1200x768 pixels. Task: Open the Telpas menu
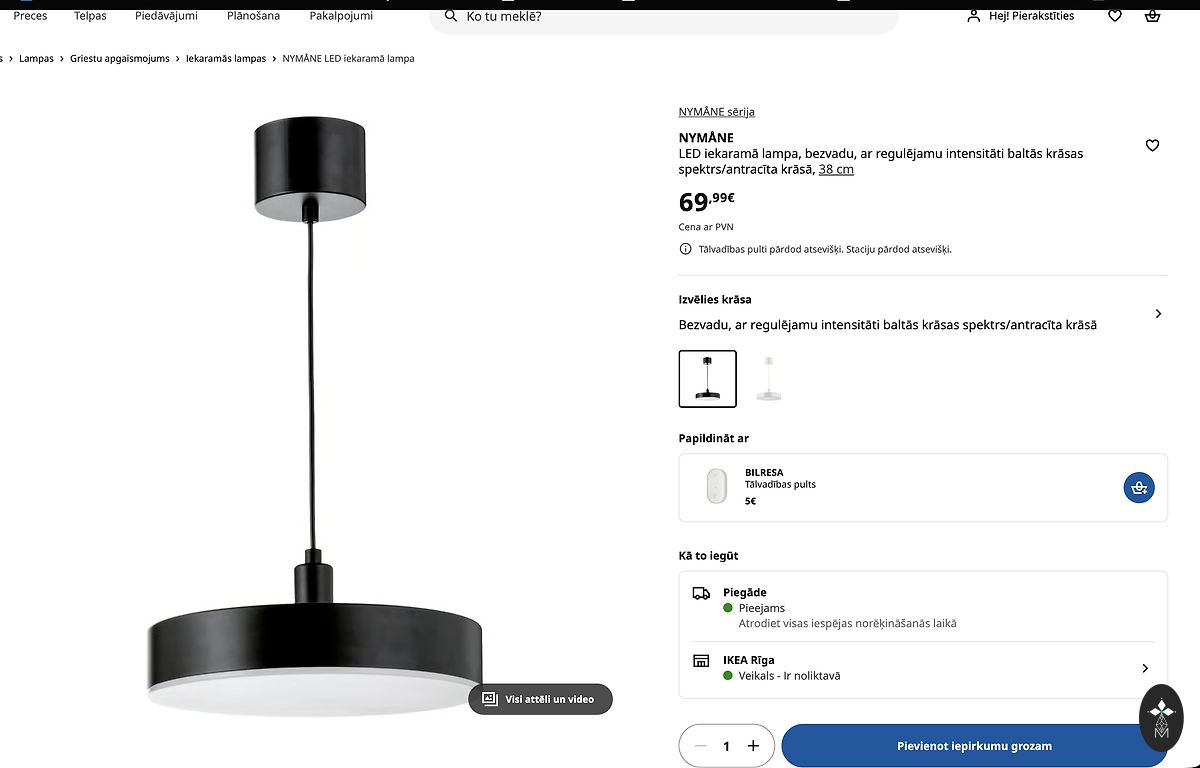tap(90, 16)
